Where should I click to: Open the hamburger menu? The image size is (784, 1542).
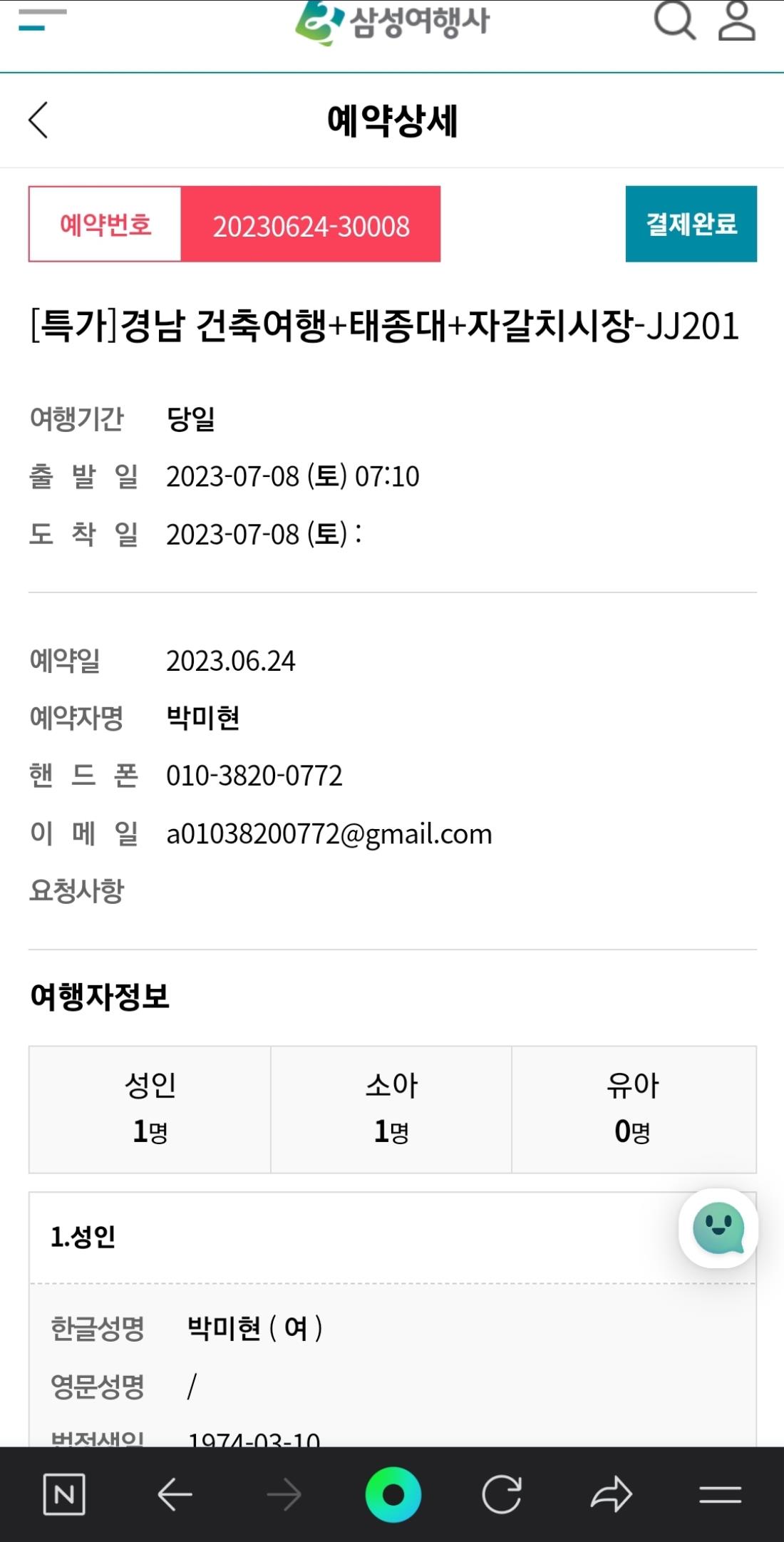click(x=42, y=20)
